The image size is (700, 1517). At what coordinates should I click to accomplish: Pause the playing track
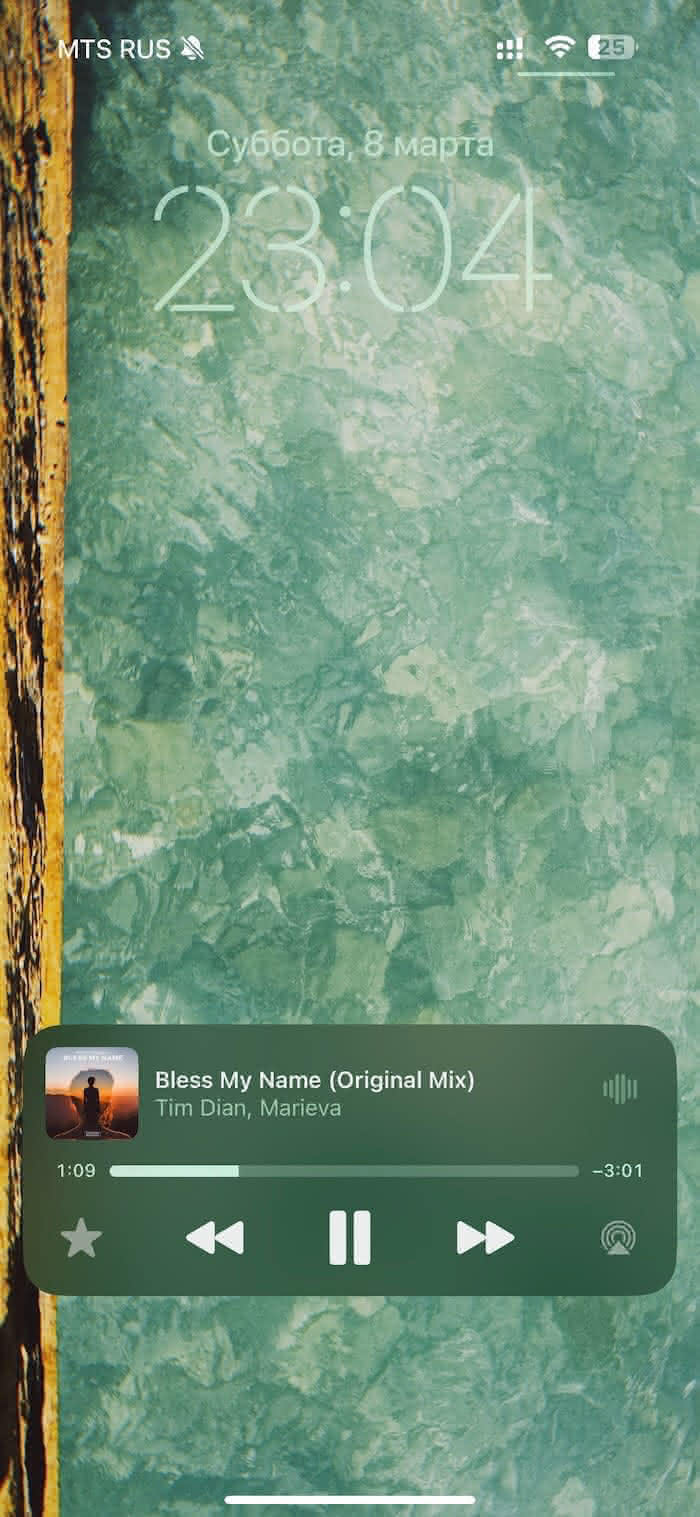click(x=350, y=1238)
